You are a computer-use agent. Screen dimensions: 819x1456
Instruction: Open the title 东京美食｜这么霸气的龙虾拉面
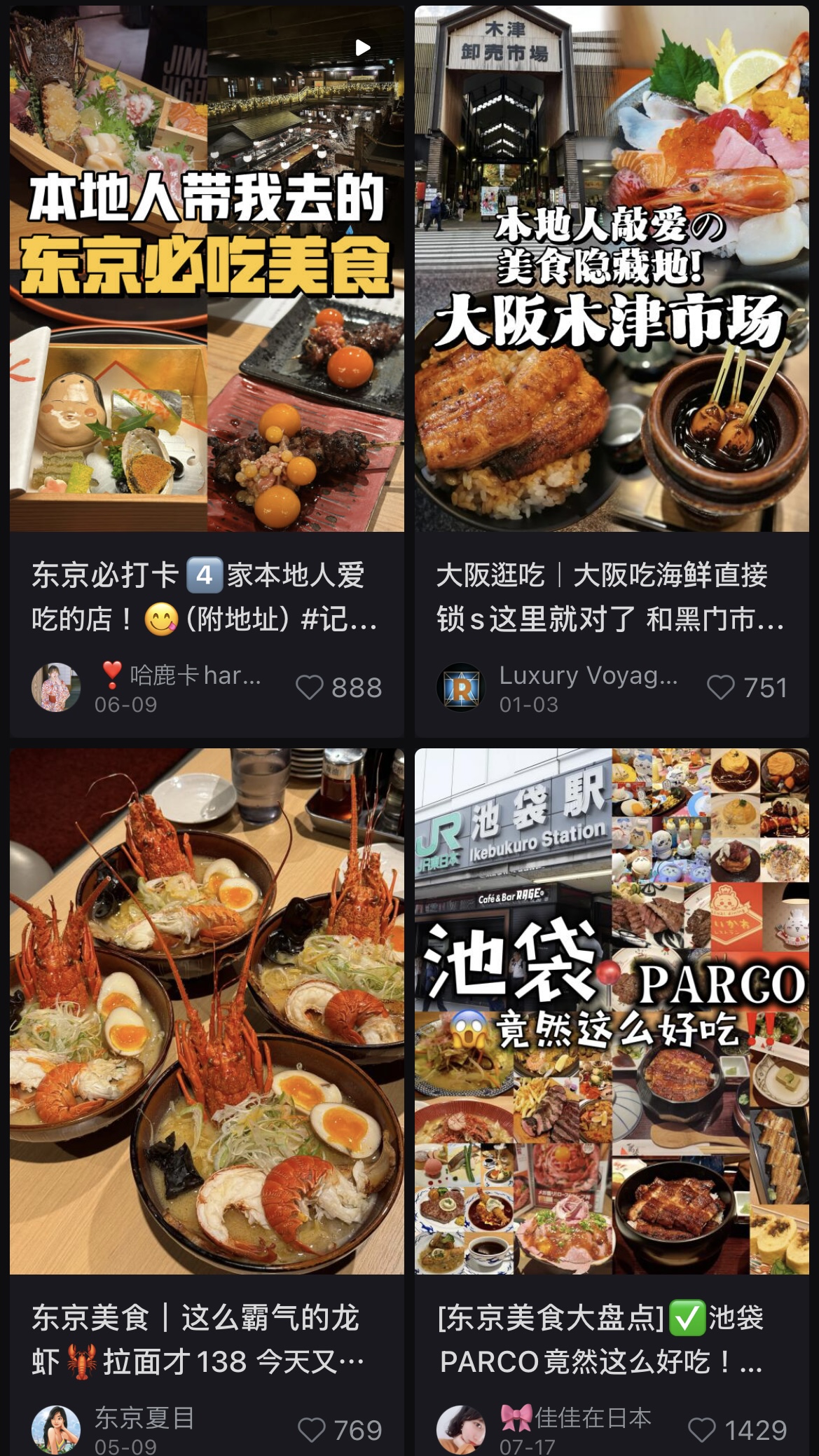pyautogui.click(x=198, y=1340)
